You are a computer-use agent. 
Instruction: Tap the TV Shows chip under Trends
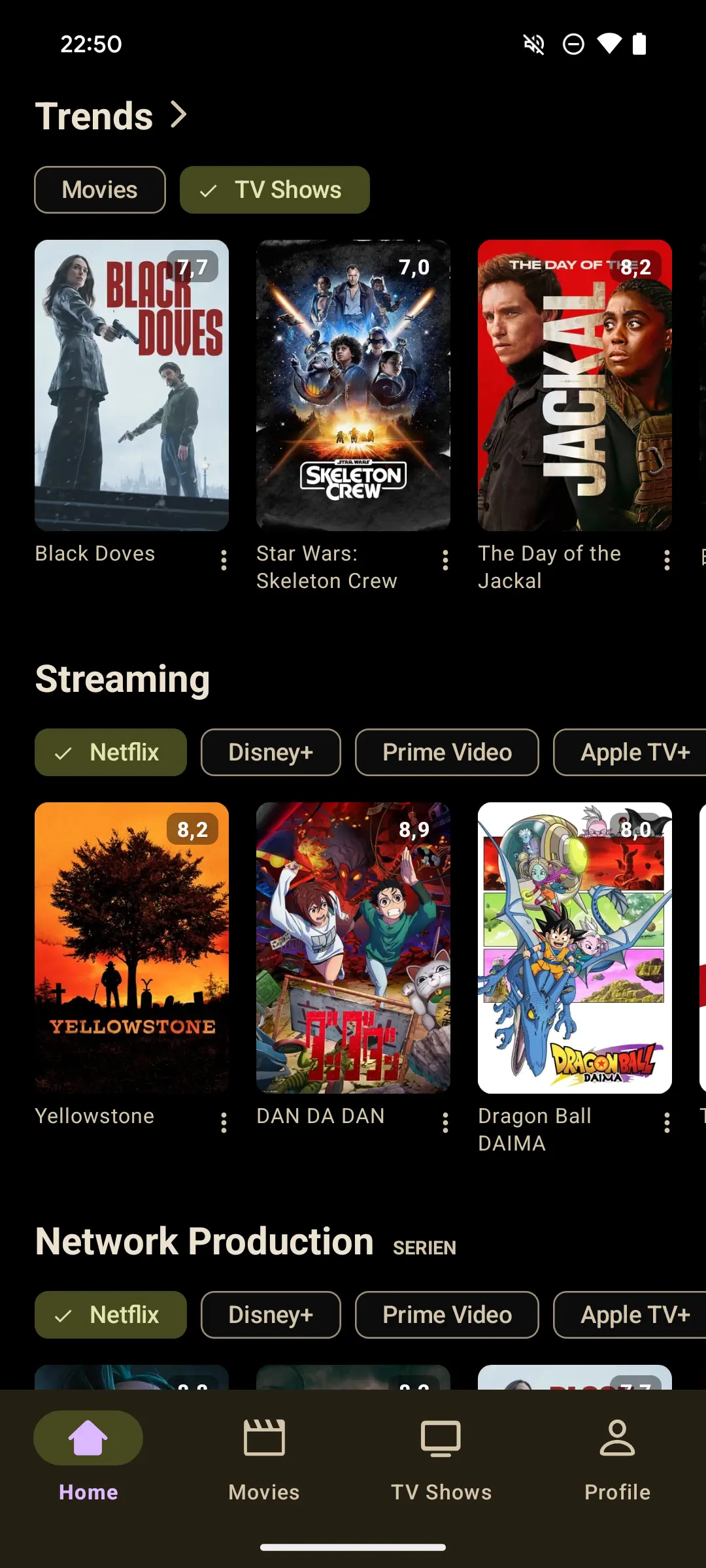[x=275, y=190]
